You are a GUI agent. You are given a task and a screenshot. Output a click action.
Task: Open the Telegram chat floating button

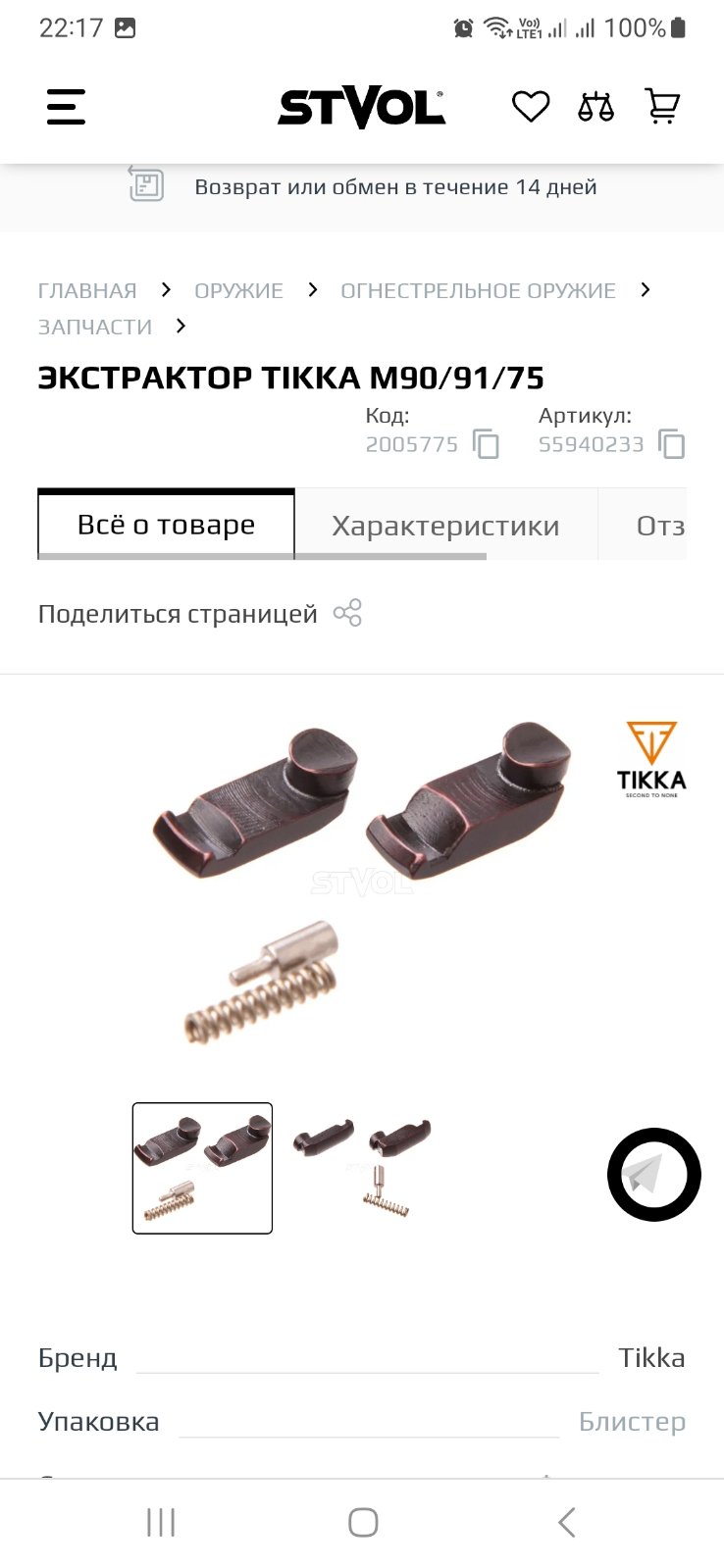[653, 1174]
